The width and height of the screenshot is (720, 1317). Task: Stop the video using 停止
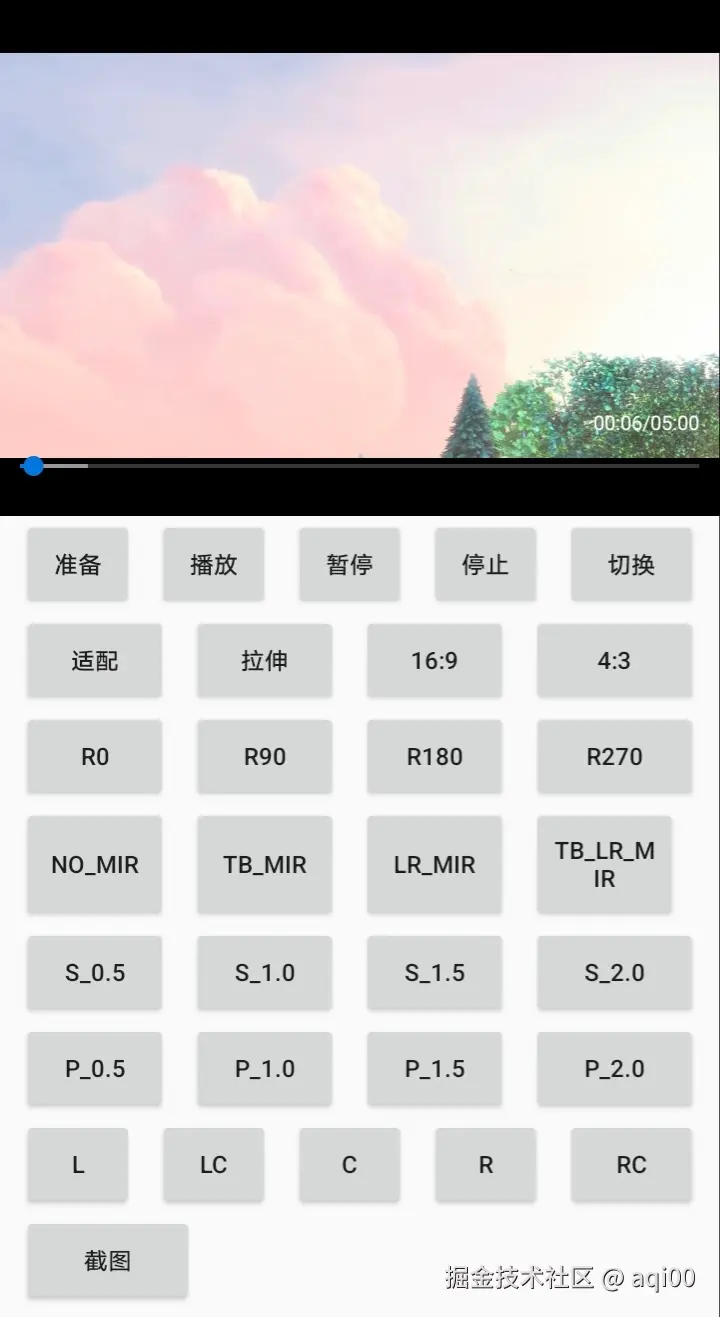485,564
